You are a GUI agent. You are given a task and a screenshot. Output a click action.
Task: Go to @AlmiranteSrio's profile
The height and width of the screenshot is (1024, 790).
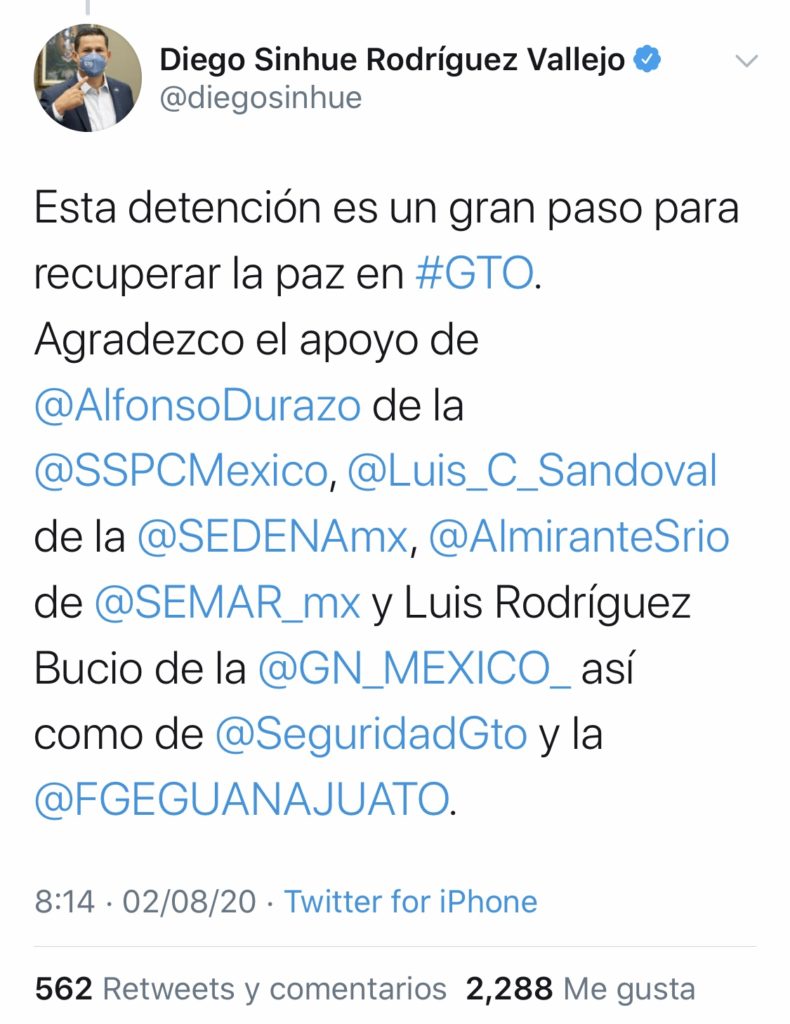click(x=579, y=537)
